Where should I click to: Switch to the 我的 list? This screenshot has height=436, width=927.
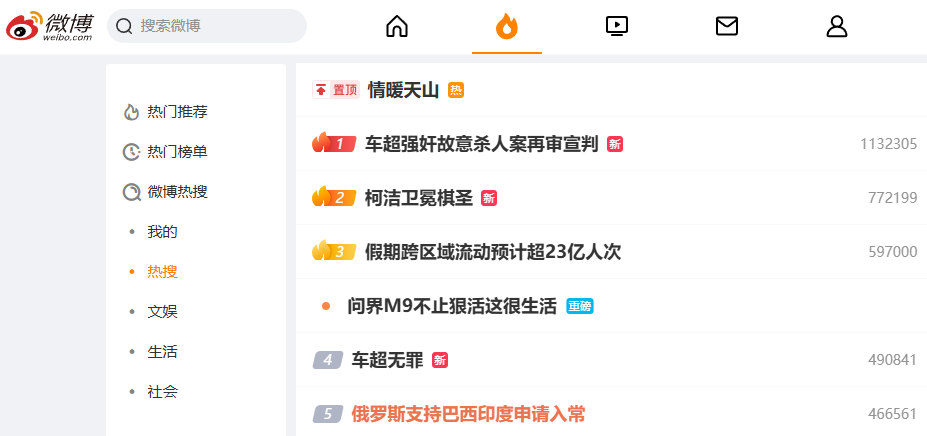tap(162, 232)
